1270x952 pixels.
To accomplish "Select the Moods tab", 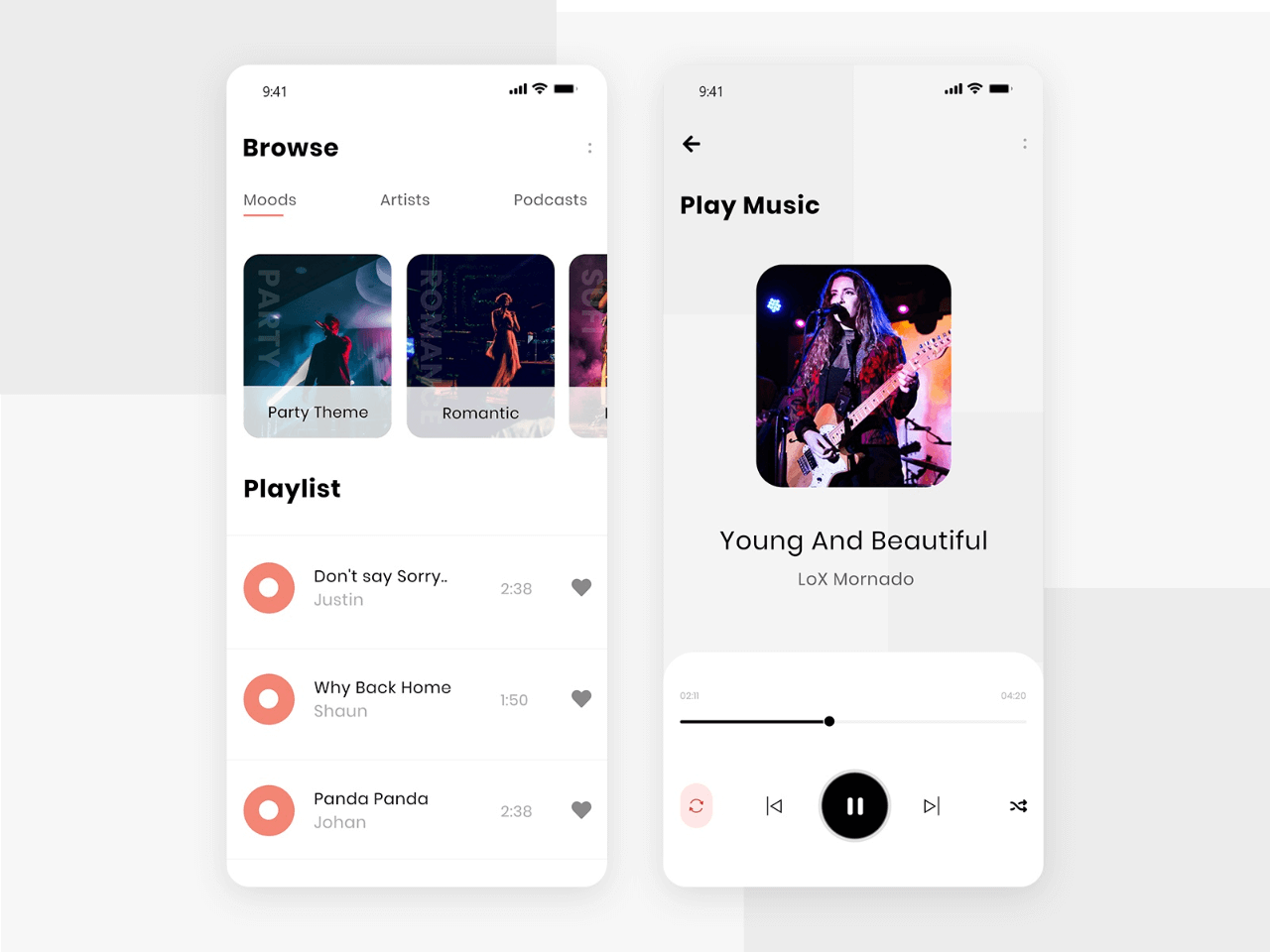I will point(270,199).
